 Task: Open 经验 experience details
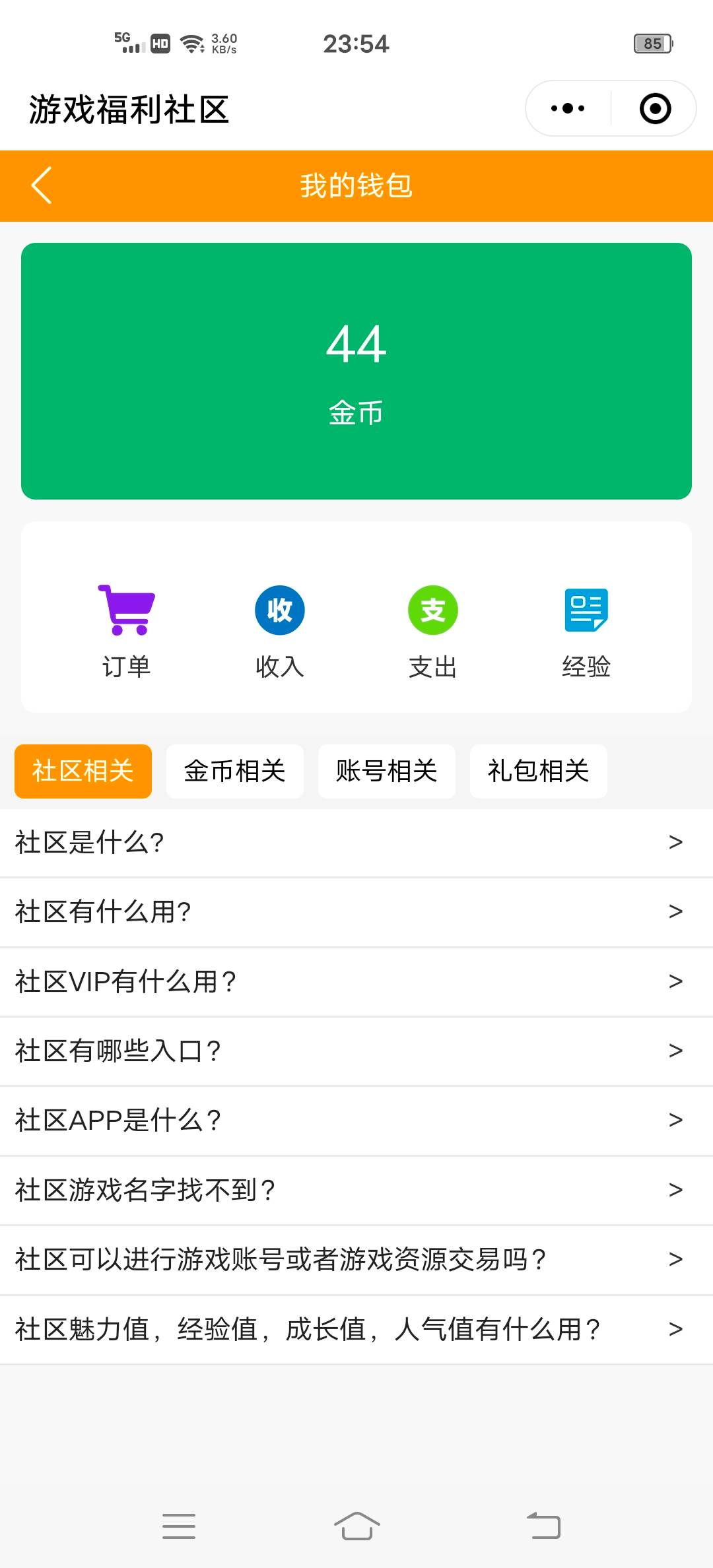tap(586, 631)
